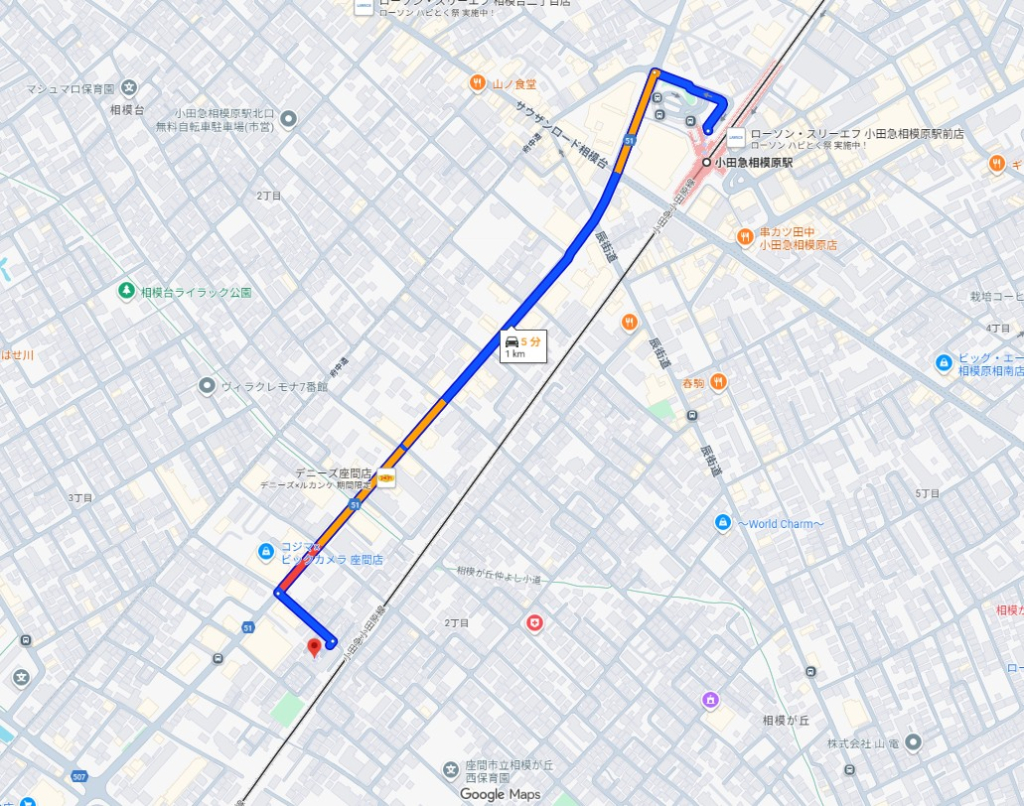View 串カツ田中 小田急相模原店 place details
The height and width of the screenshot is (806, 1024).
744,237
